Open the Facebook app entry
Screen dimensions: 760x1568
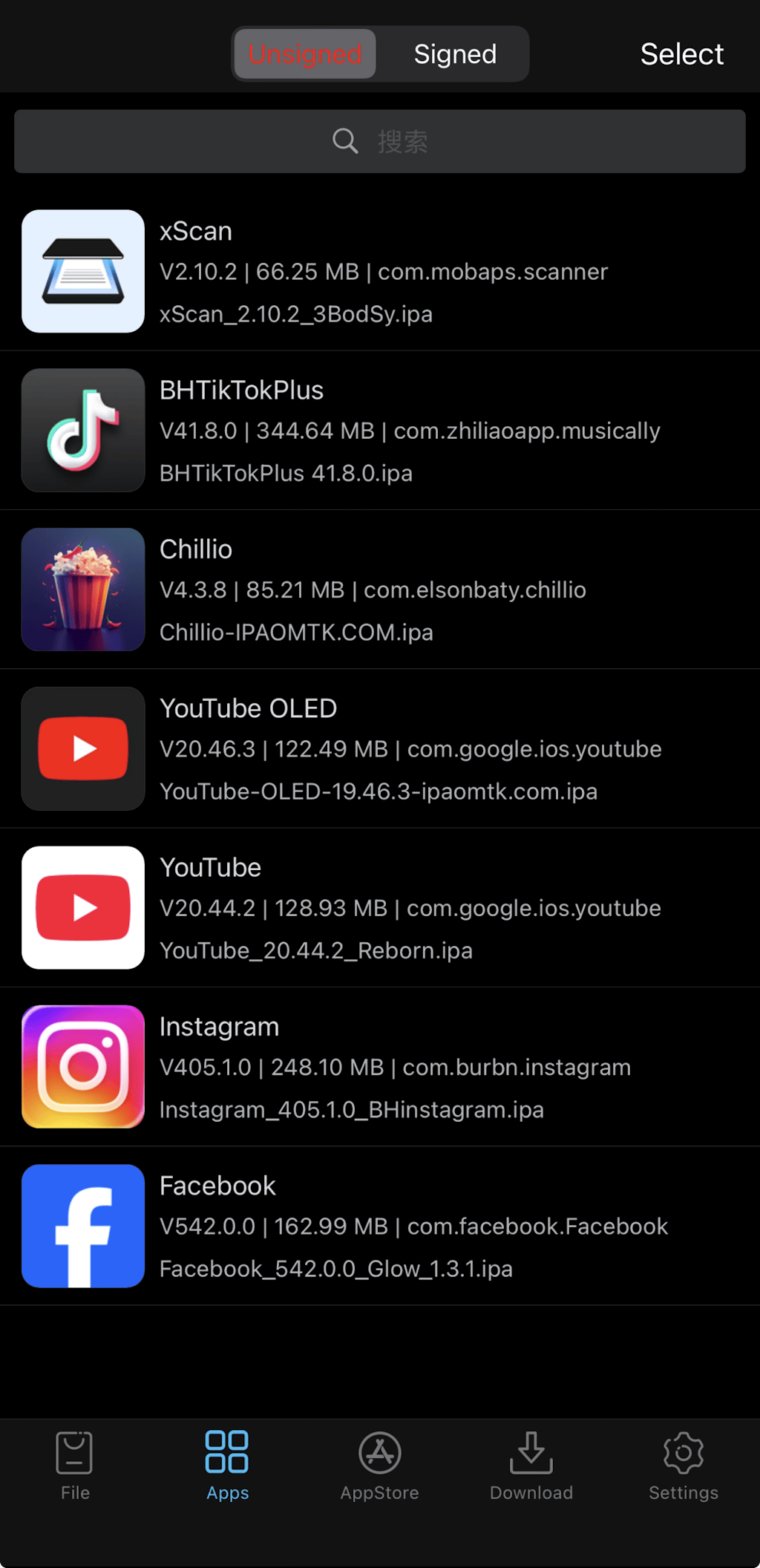pyautogui.click(x=380, y=1226)
